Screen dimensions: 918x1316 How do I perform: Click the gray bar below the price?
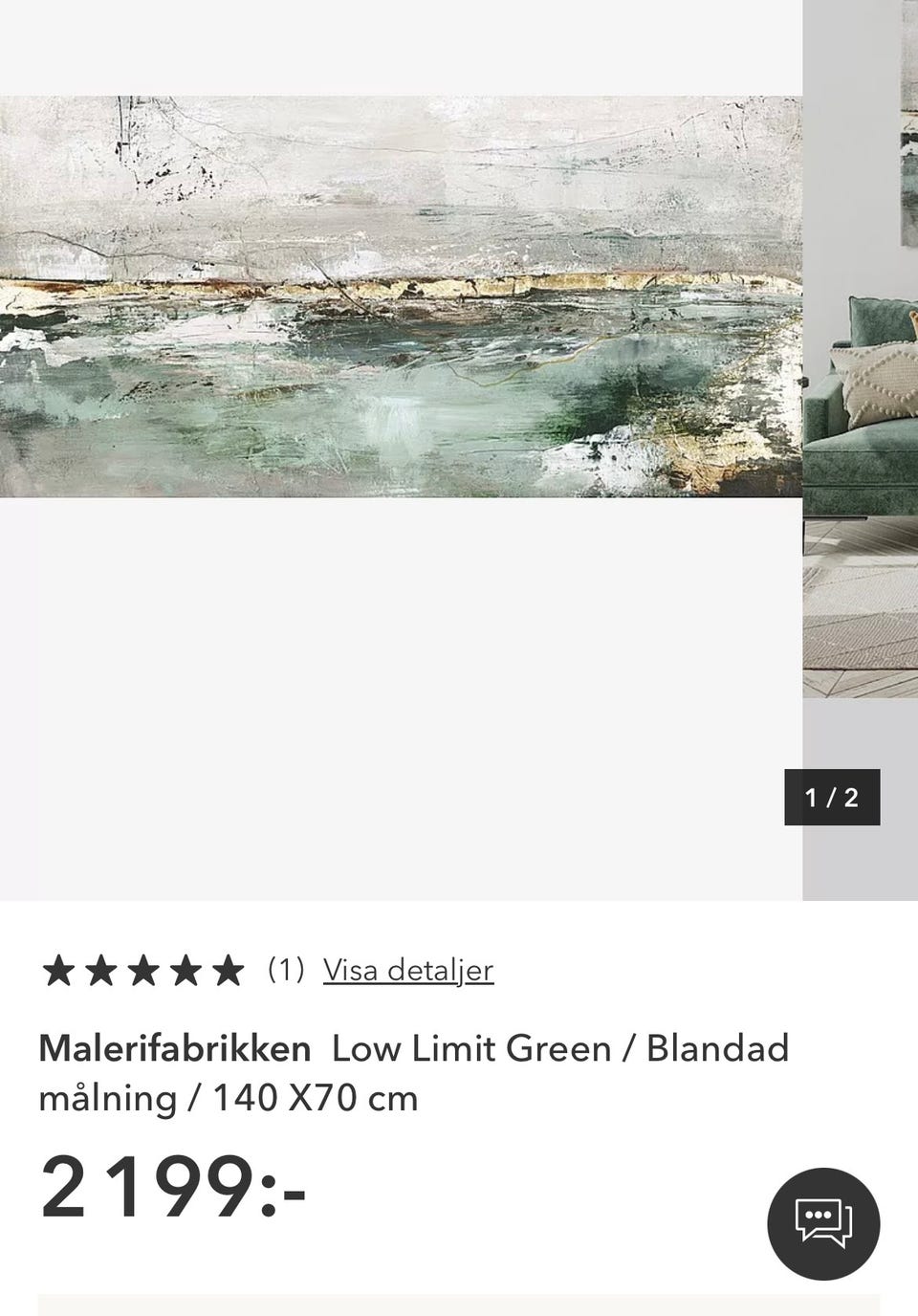click(459, 1305)
